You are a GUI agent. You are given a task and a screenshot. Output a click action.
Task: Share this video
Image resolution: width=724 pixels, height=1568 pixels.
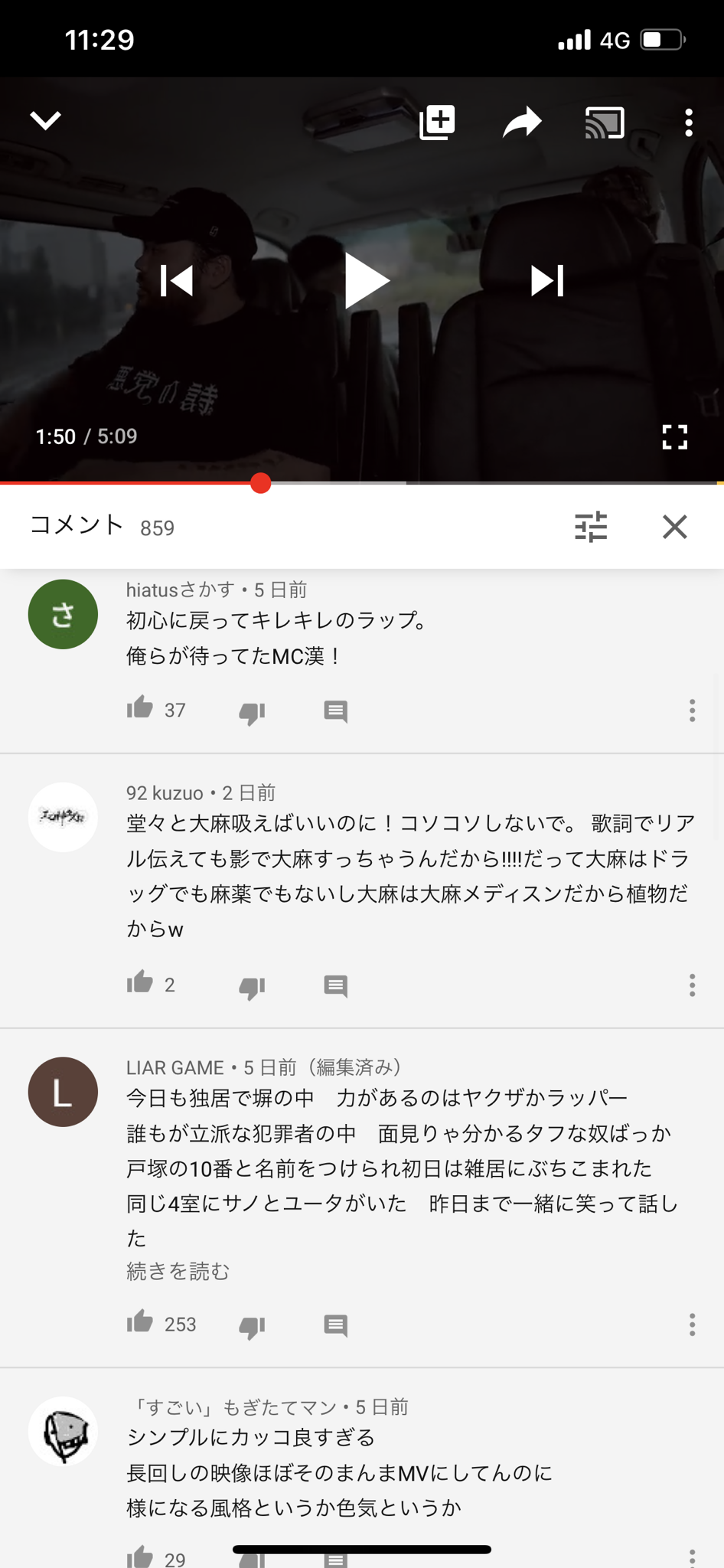click(522, 122)
